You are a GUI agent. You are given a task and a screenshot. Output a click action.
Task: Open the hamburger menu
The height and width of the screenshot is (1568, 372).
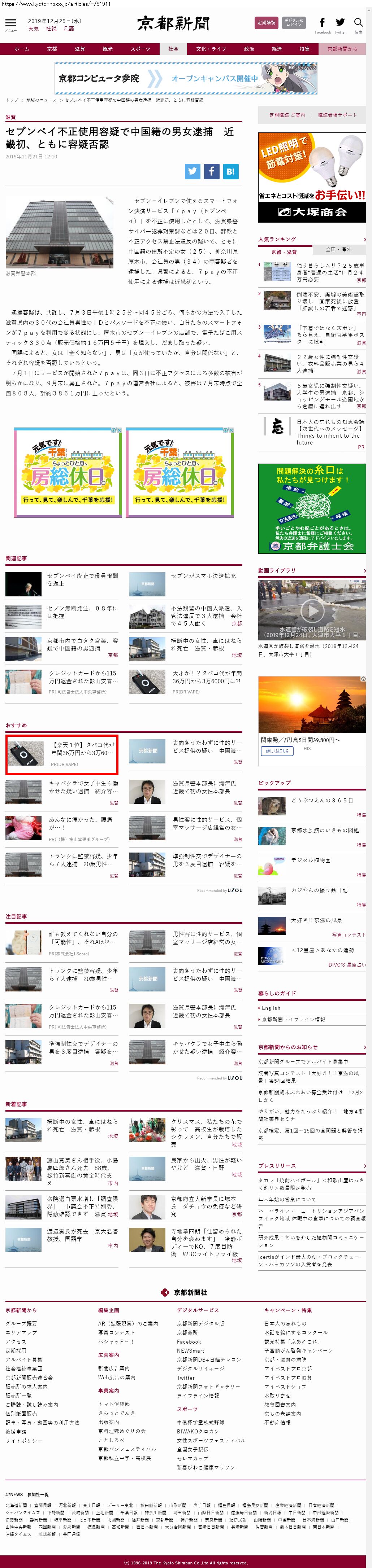[x=10, y=24]
